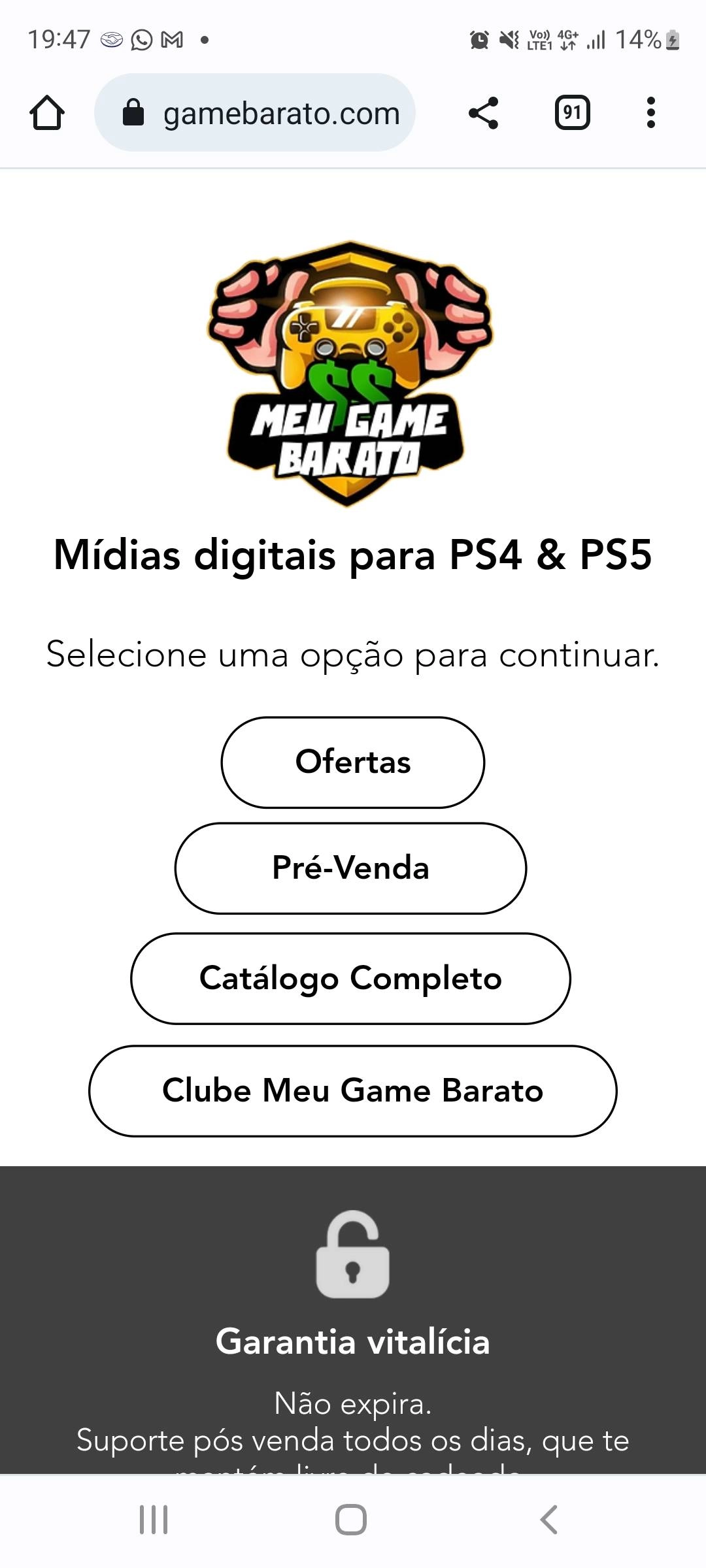The image size is (706, 1568).
Task: View the Catálogo Completo
Action: coord(351,979)
